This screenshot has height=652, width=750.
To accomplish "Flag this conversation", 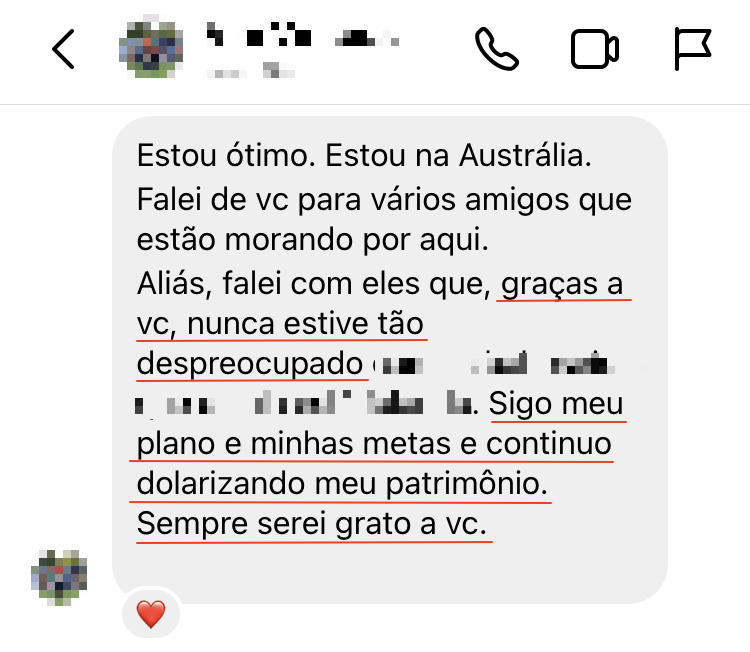I will point(691,49).
